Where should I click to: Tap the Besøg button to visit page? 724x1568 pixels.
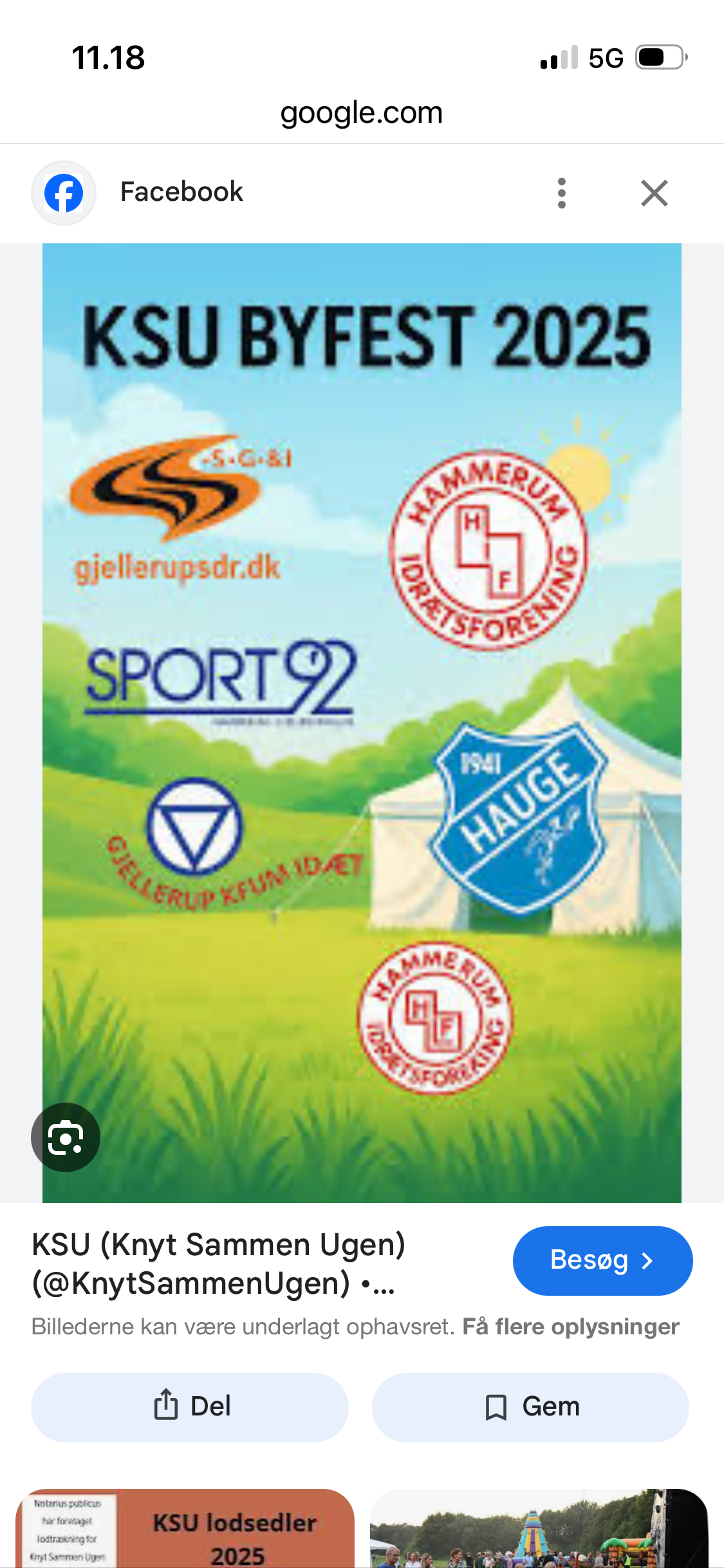602,1260
